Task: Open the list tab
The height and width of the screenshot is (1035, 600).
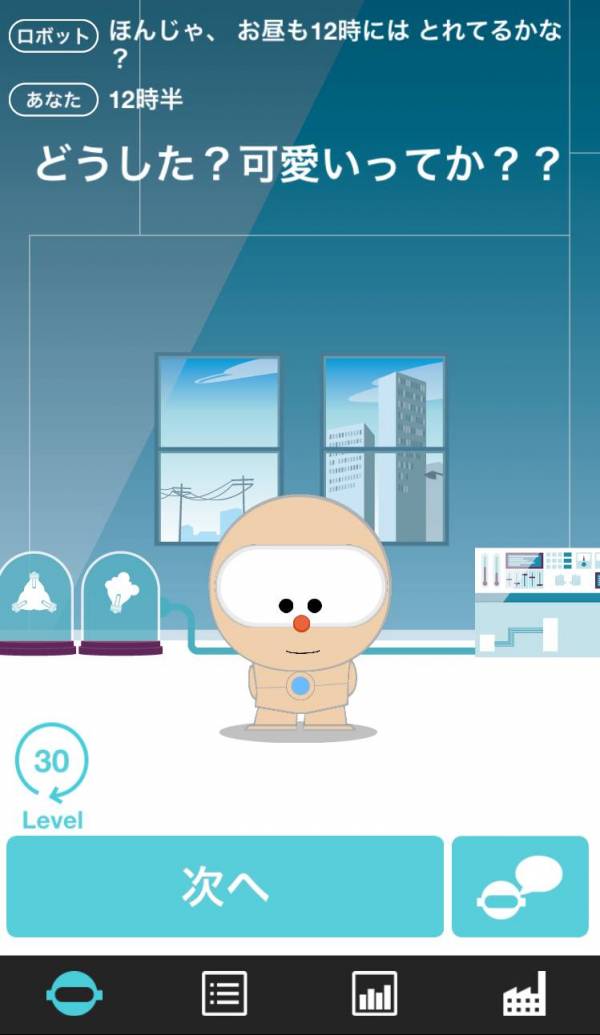Action: (224, 993)
